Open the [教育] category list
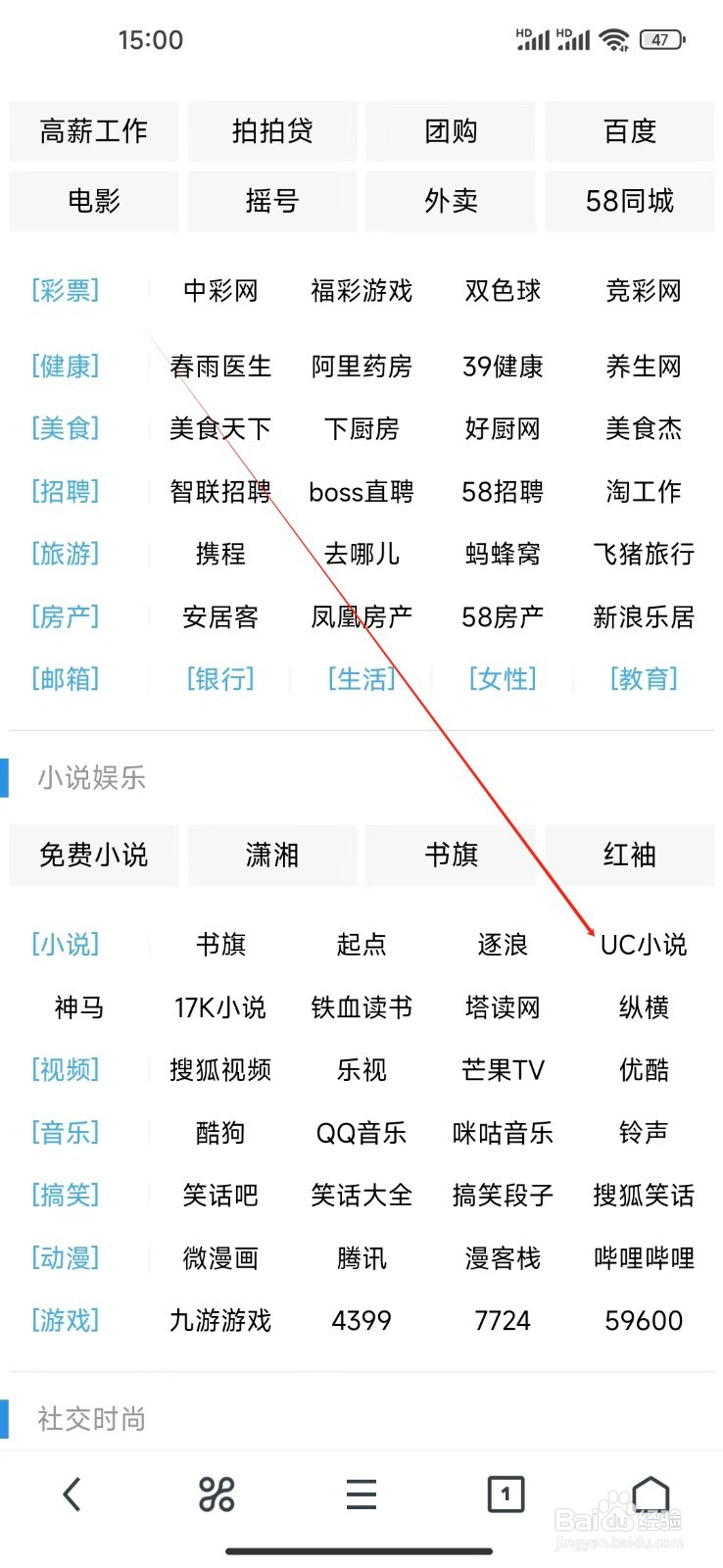The height and width of the screenshot is (1568, 723). pyautogui.click(x=643, y=679)
